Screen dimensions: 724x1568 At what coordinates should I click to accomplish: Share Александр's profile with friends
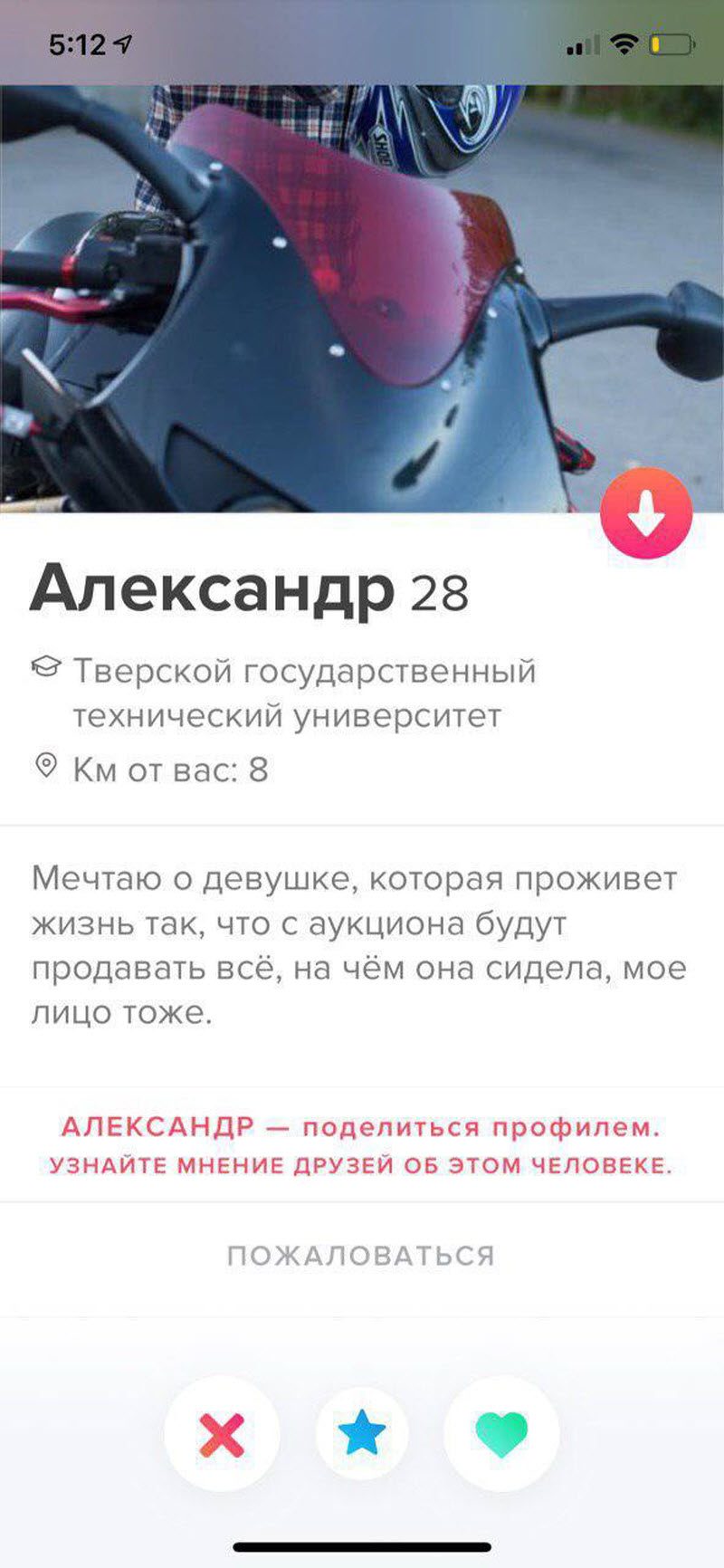click(361, 1145)
